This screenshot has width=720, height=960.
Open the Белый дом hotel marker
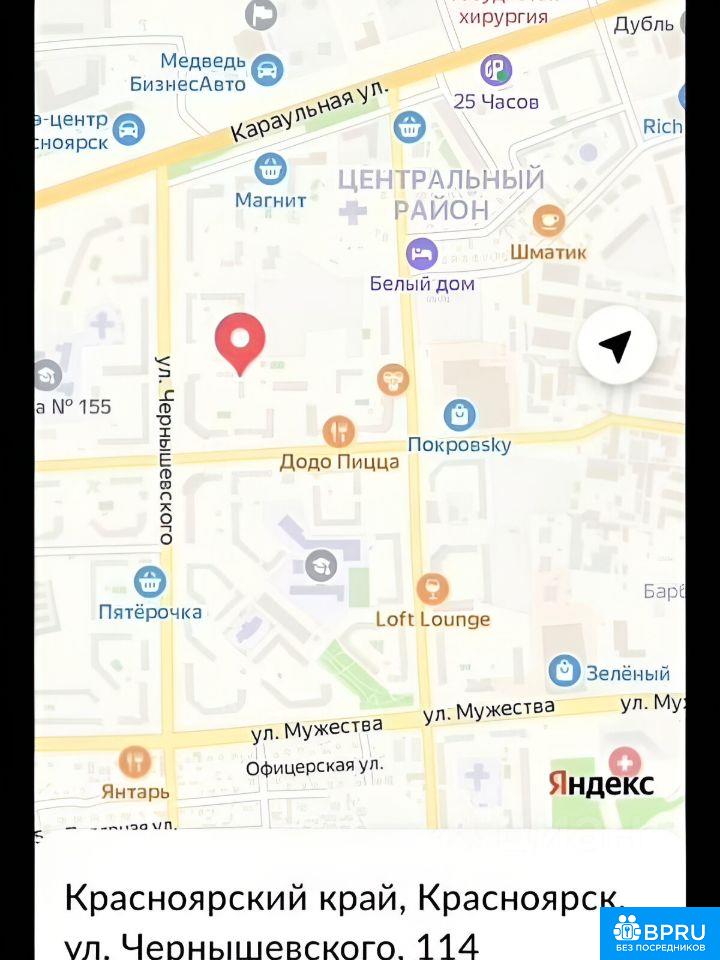(422, 253)
